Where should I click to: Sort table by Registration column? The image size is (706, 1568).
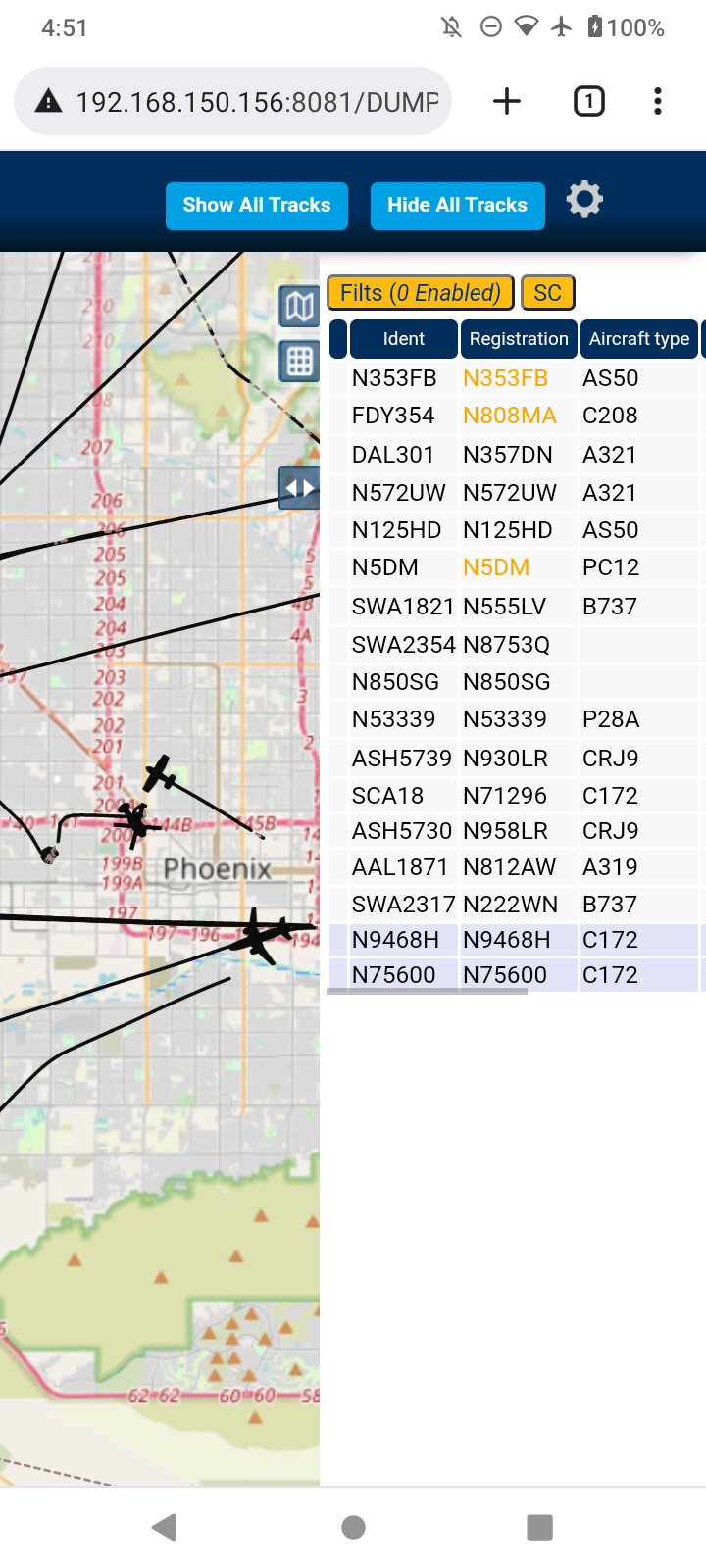519,339
